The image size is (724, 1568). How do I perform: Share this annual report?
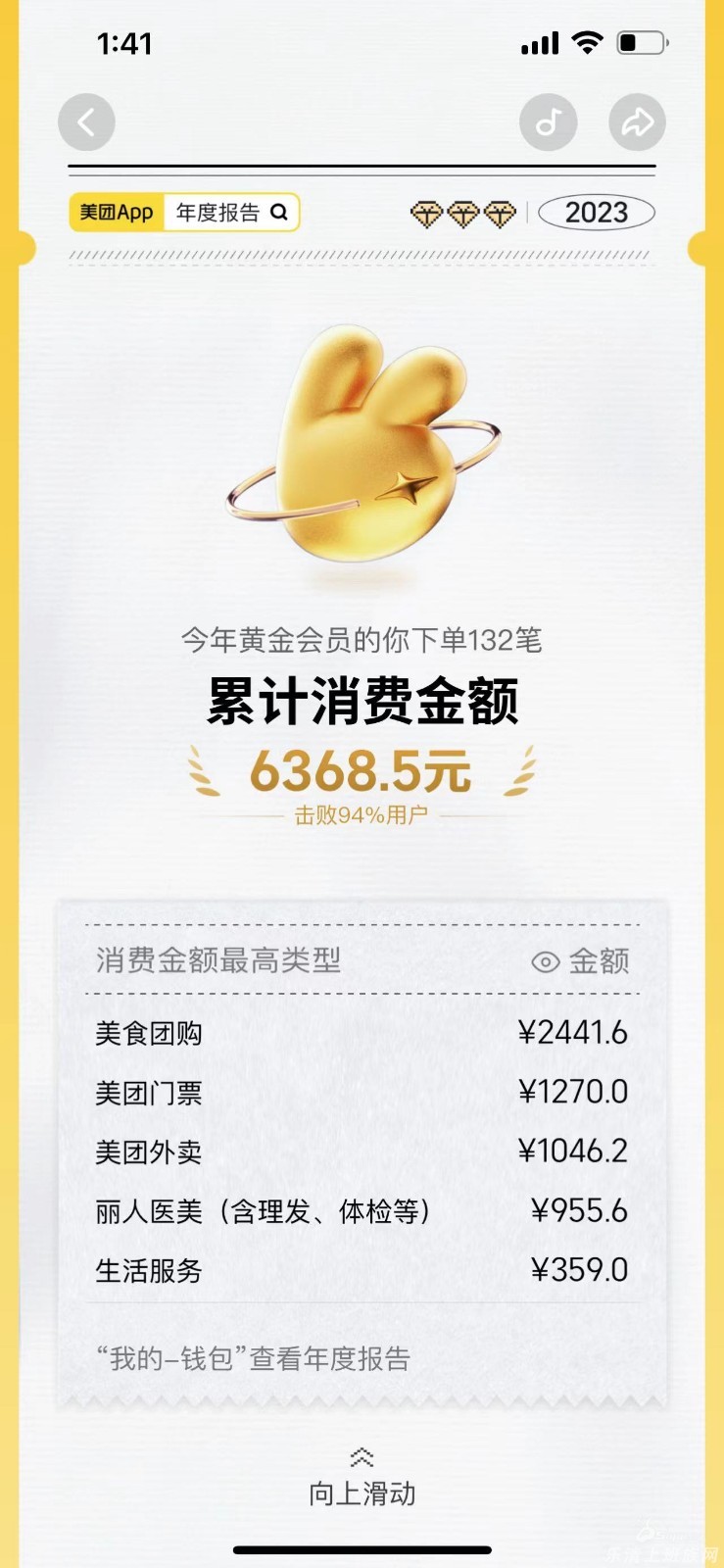pyautogui.click(x=637, y=122)
